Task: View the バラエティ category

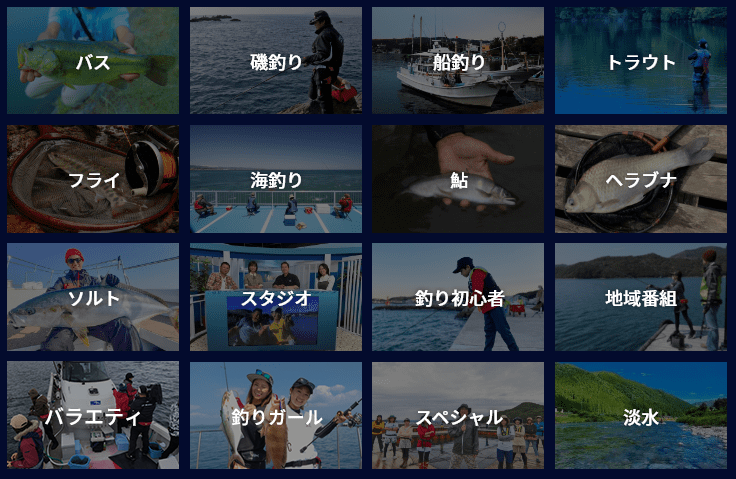Action: pyautogui.click(x=93, y=415)
